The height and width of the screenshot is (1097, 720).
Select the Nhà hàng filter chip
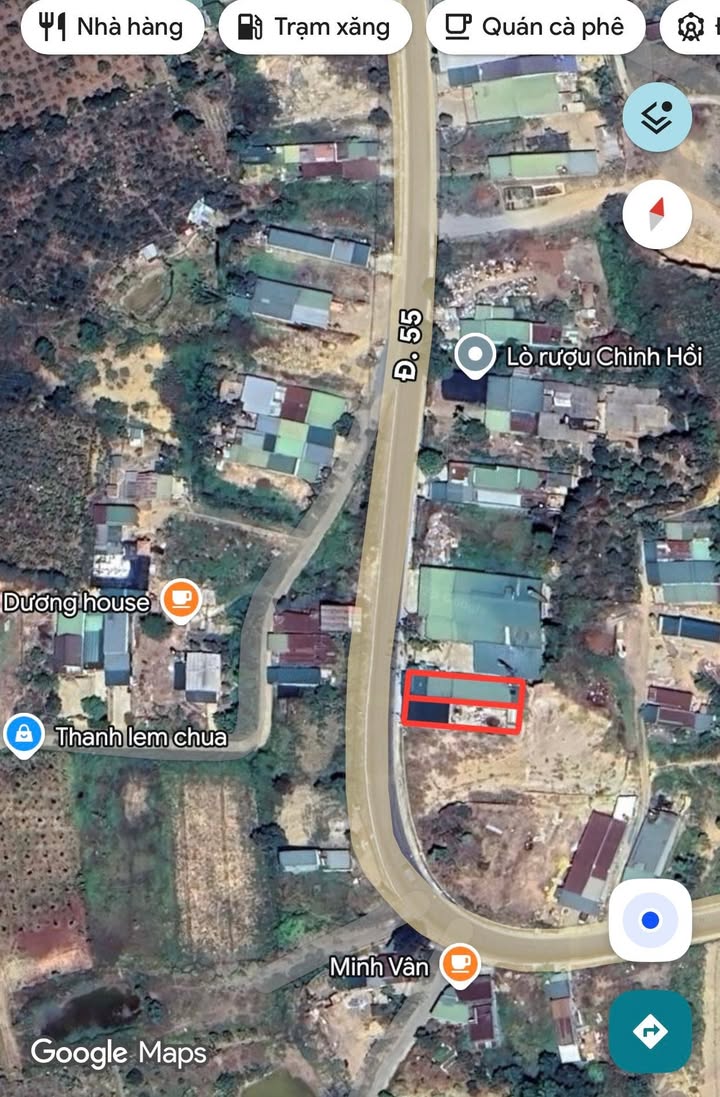111,27
